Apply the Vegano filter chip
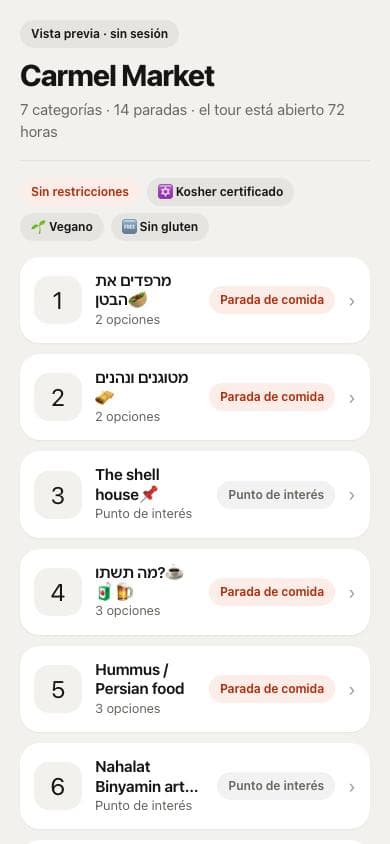The width and height of the screenshot is (390, 844). pos(62,227)
